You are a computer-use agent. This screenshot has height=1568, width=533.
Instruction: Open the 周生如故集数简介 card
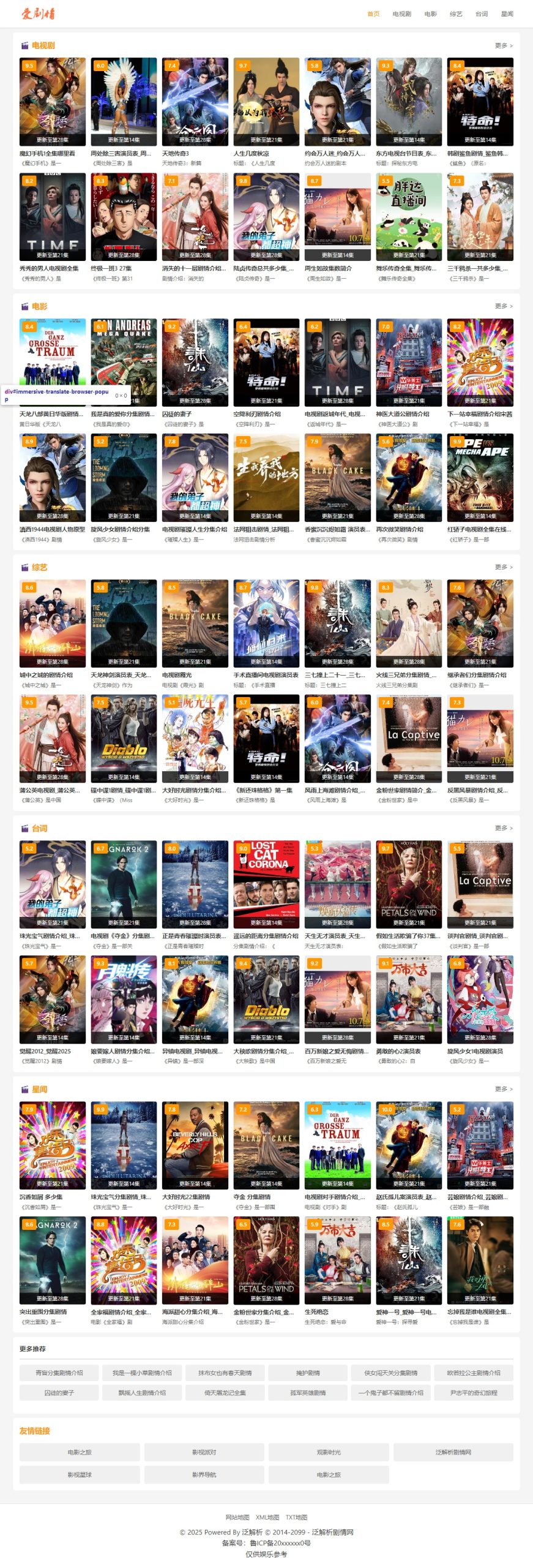(x=337, y=217)
